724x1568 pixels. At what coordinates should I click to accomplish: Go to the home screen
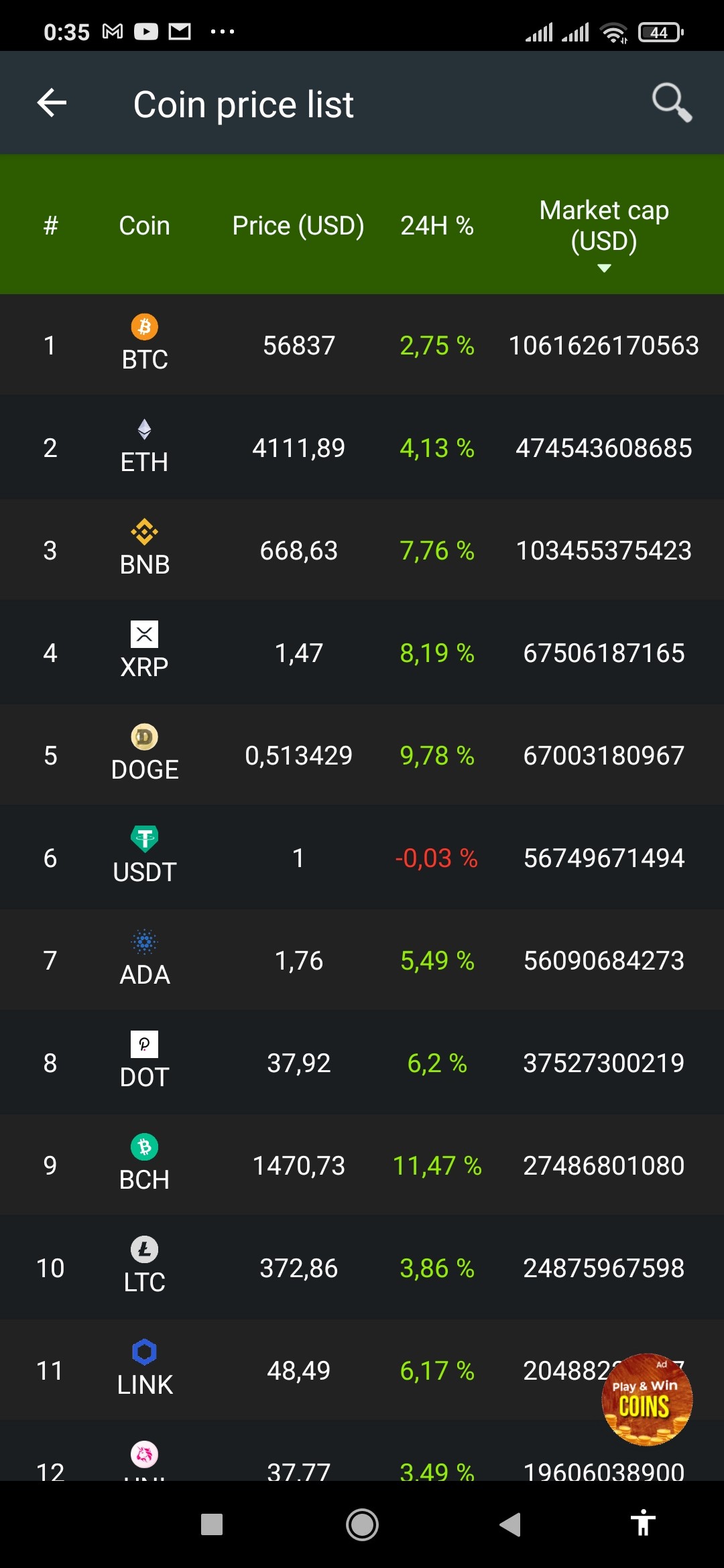(x=362, y=1525)
